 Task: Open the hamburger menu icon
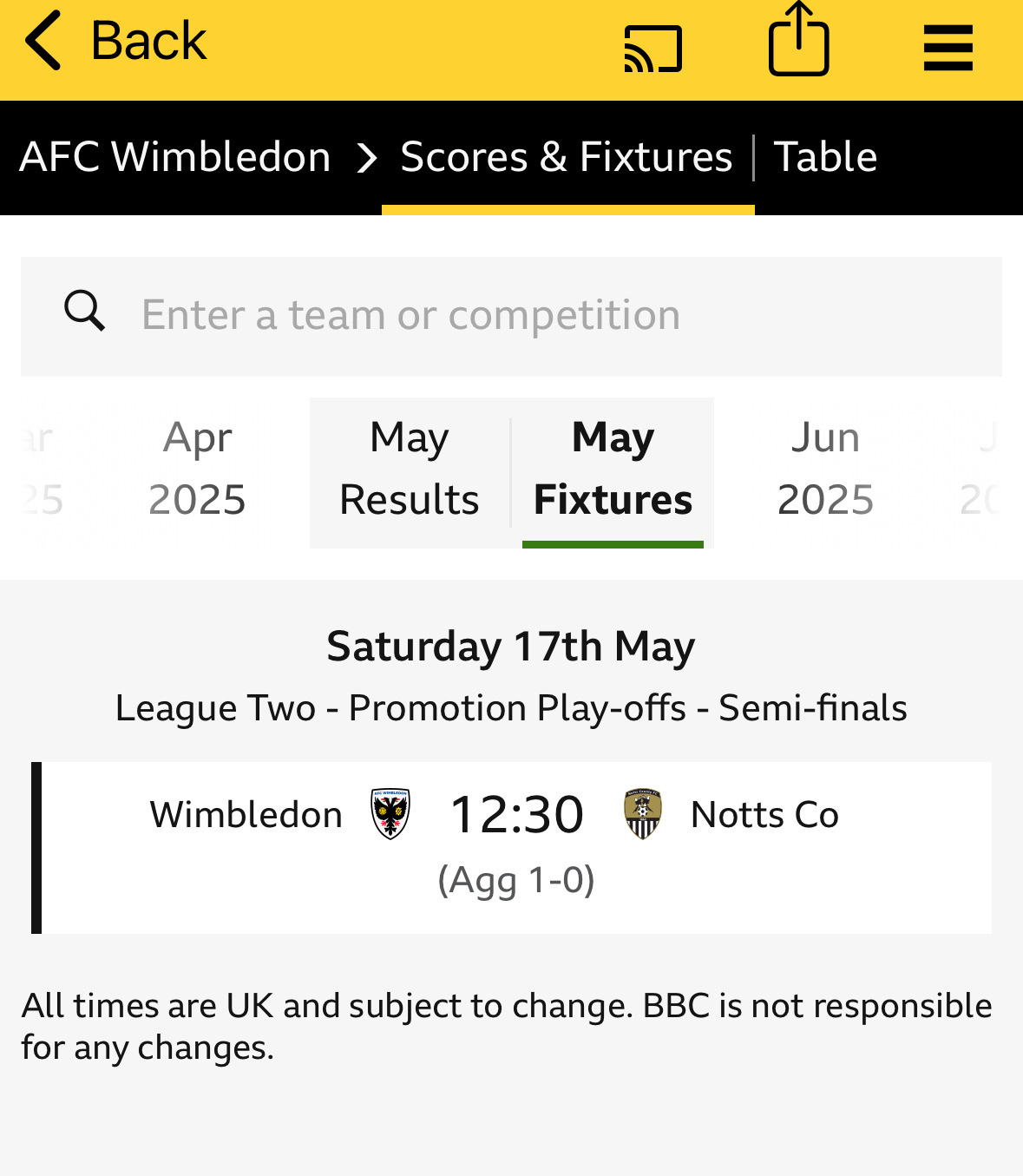[948, 48]
